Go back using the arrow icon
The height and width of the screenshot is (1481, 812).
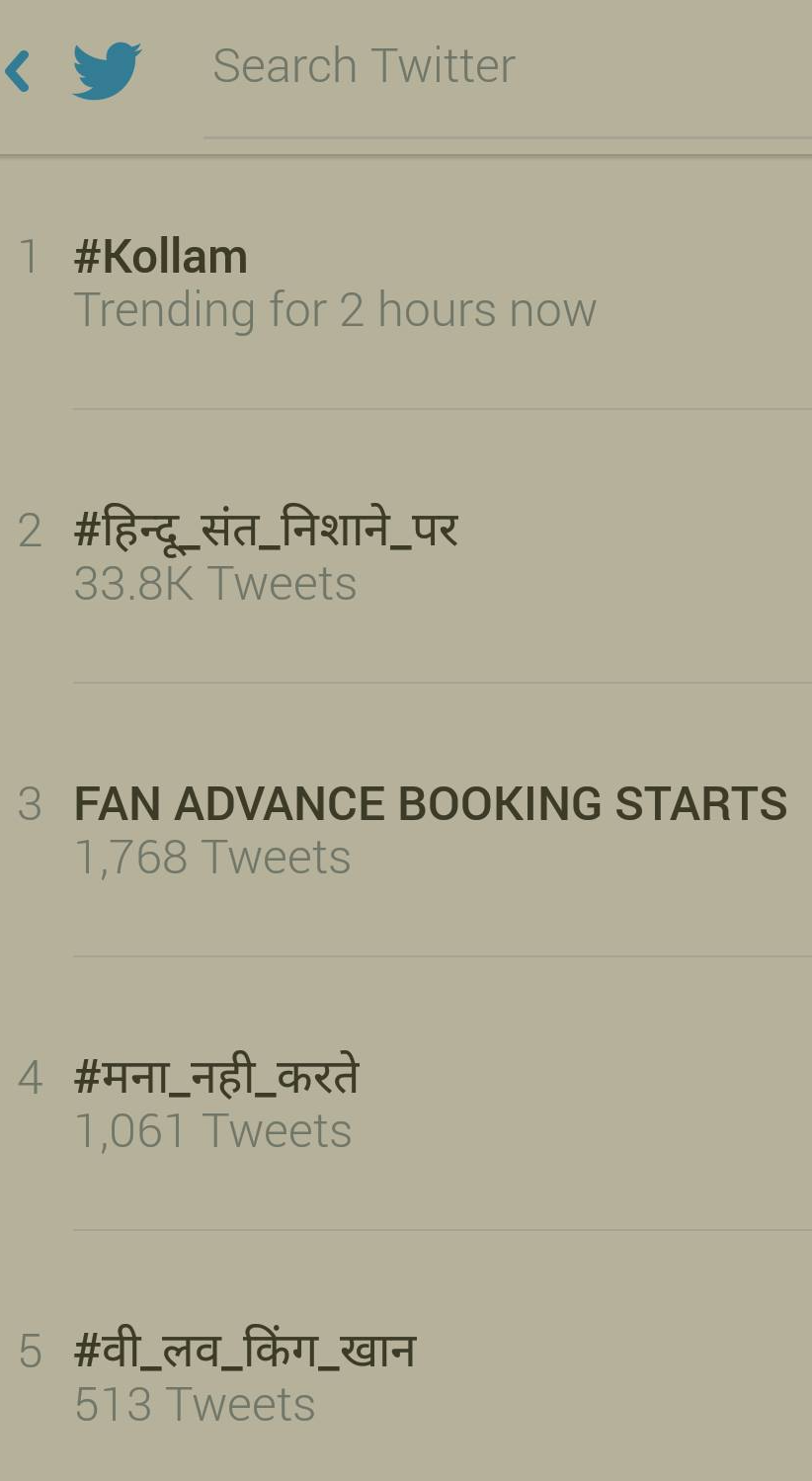[x=18, y=71]
